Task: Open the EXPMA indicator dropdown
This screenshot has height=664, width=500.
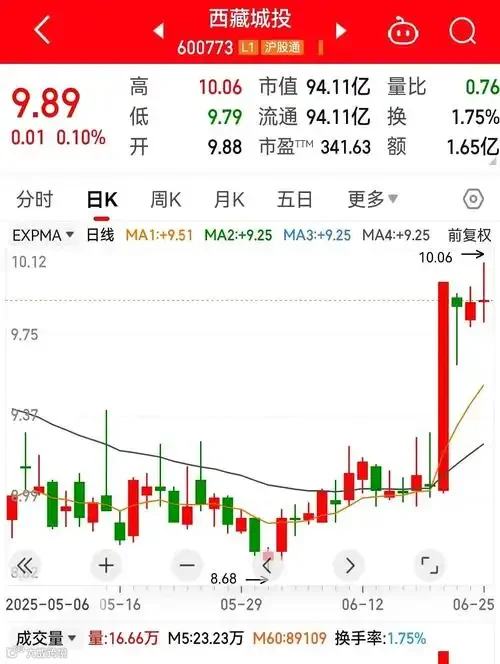Action: click(43, 235)
